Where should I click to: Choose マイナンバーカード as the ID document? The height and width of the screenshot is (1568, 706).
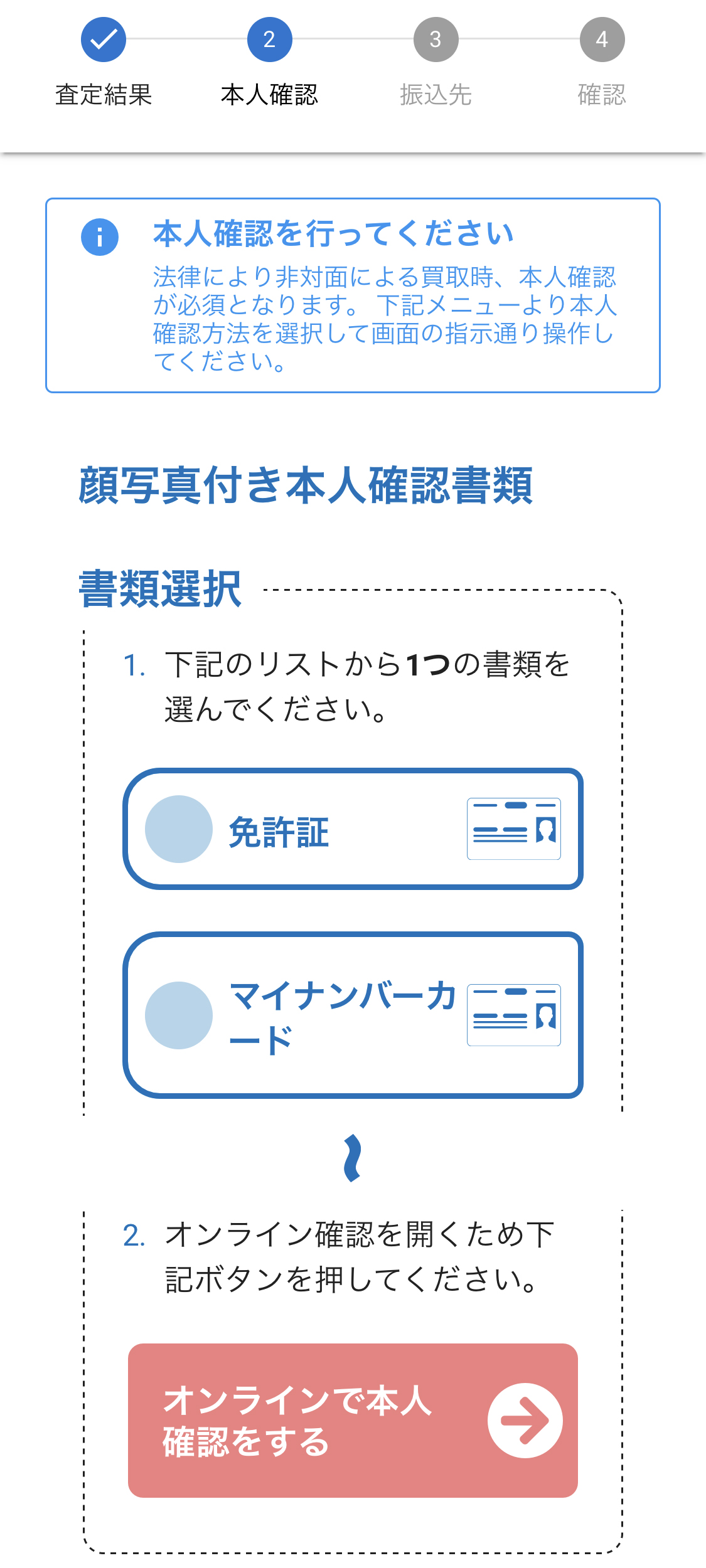353,1015
